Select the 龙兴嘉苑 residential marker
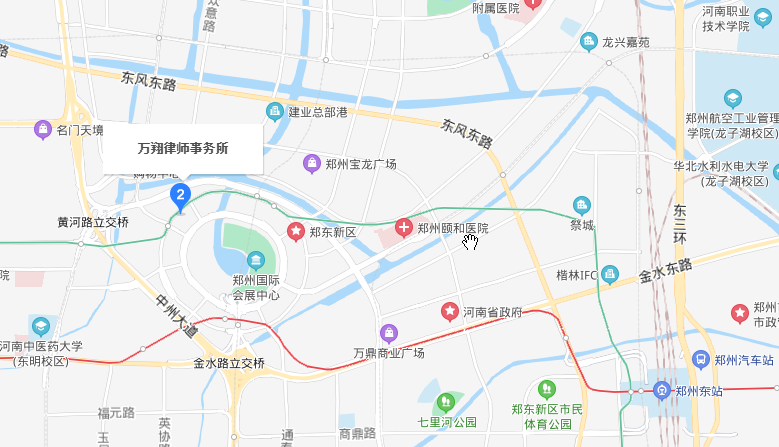The height and width of the screenshot is (447, 779). (589, 42)
